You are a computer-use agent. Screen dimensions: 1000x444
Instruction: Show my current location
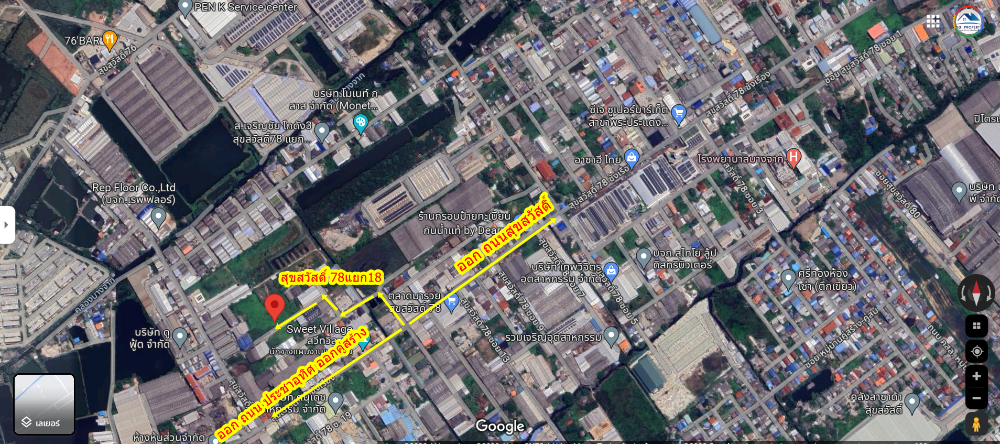[976, 351]
